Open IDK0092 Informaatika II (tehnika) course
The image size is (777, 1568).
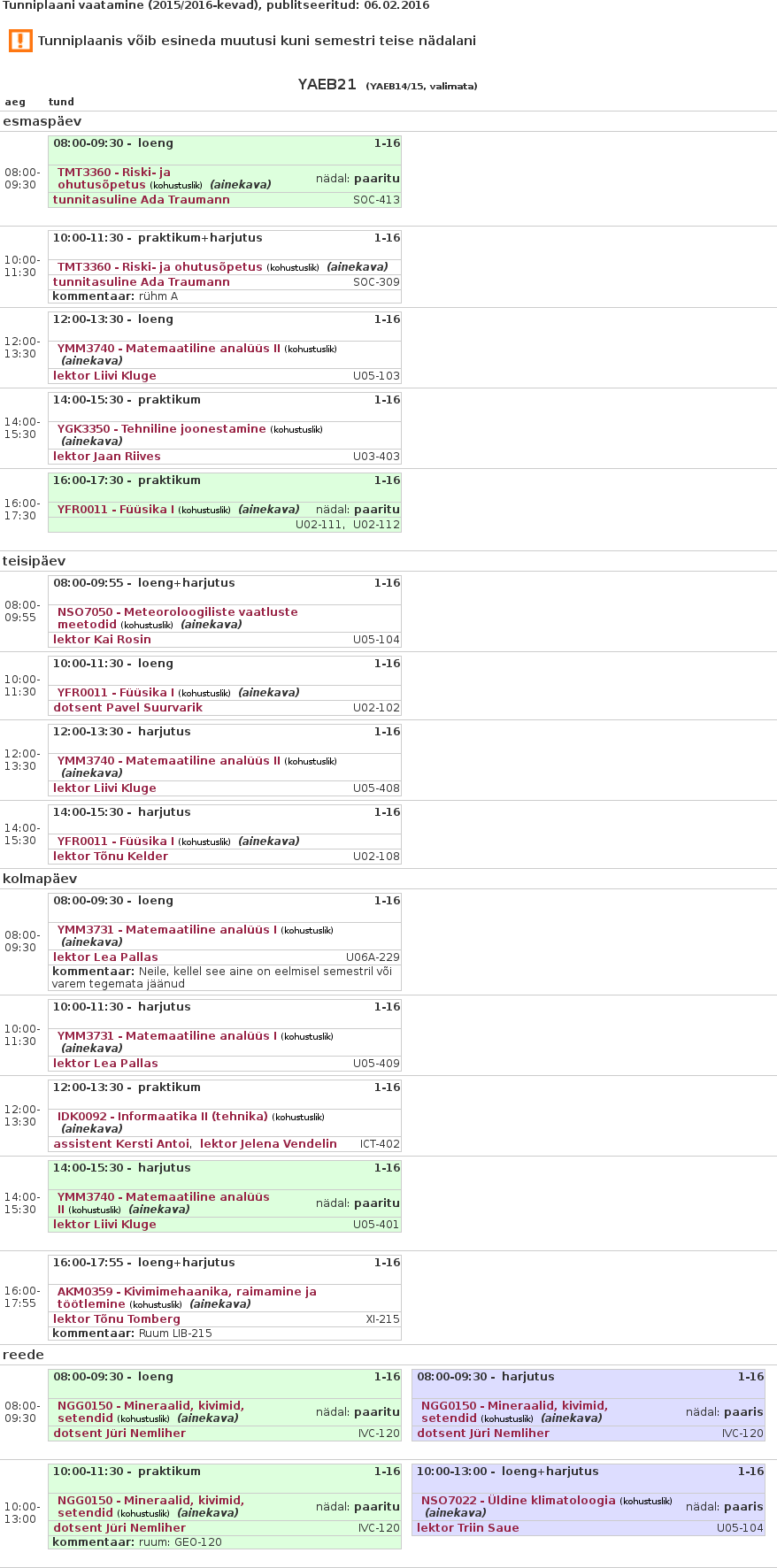[x=162, y=1117]
